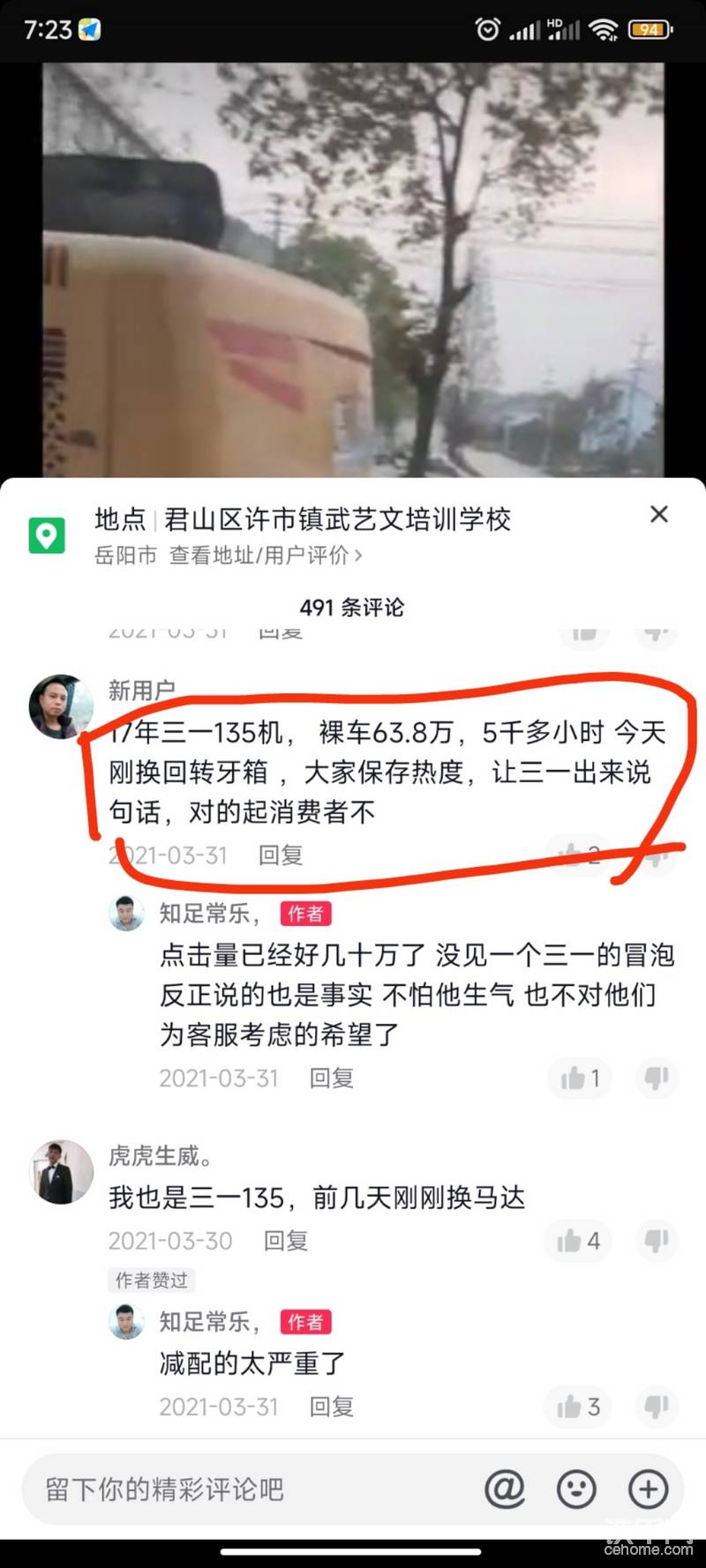
Task: Open 虎虎生威's profile avatar
Action: tap(62, 1172)
